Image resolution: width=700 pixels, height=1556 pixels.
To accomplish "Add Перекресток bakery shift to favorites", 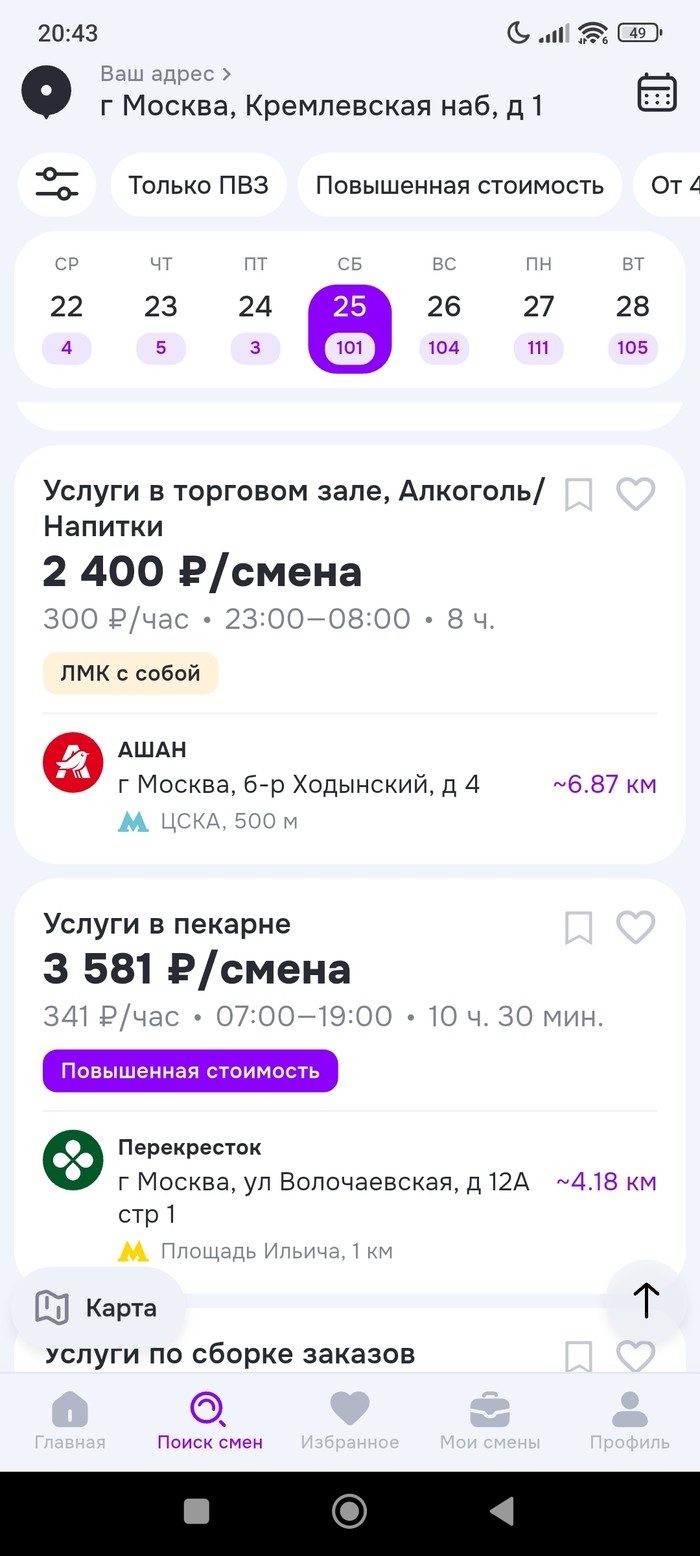I will pyautogui.click(x=635, y=928).
